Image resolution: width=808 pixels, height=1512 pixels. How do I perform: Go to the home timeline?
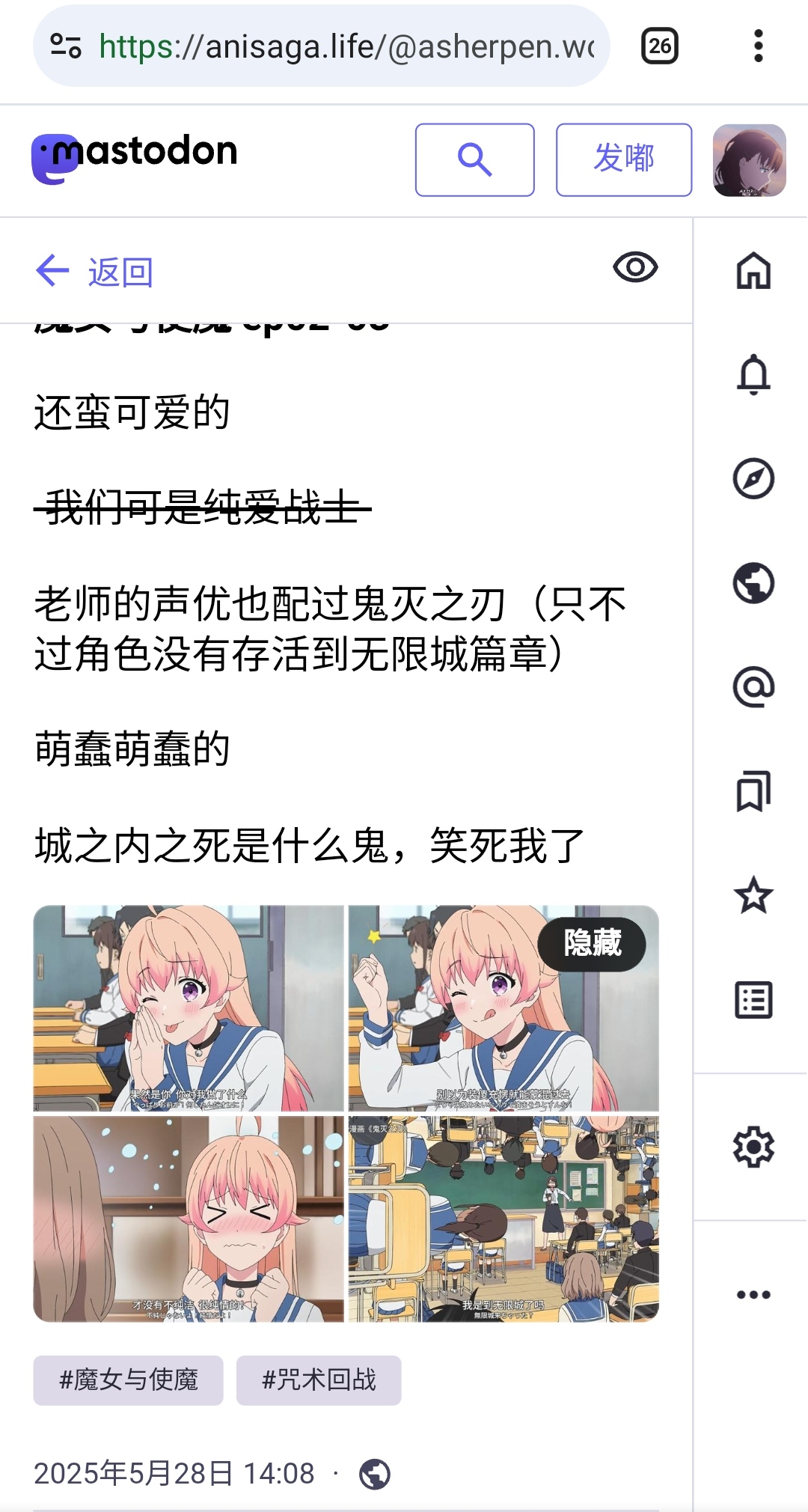point(753,270)
